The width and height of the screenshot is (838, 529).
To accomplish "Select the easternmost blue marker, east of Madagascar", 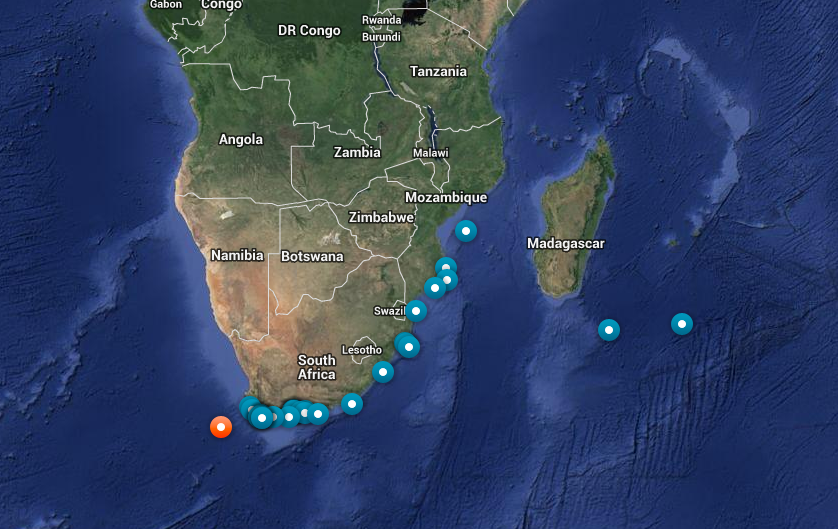I will [x=682, y=324].
